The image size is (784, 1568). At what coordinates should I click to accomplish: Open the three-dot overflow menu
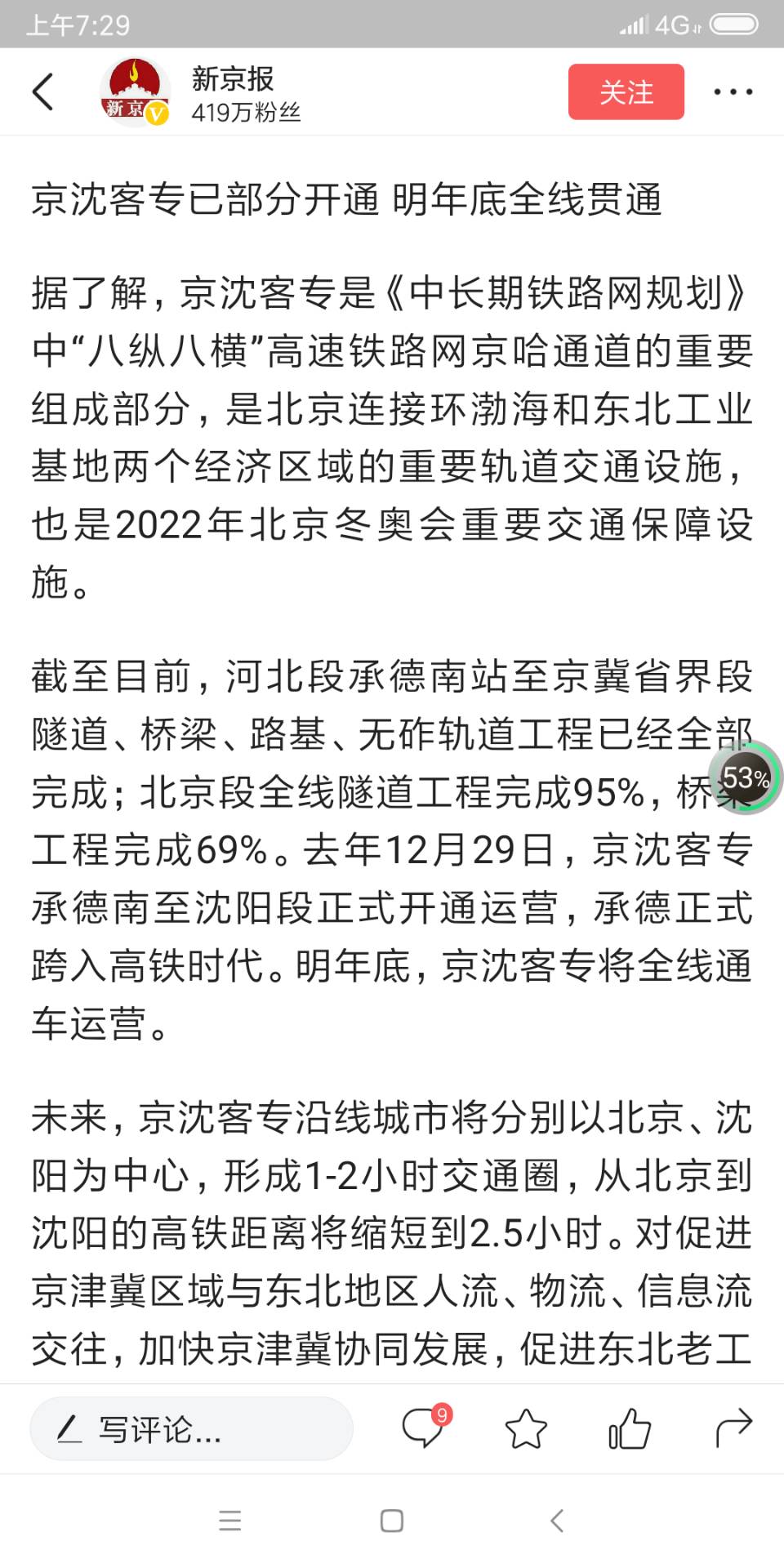click(x=733, y=91)
